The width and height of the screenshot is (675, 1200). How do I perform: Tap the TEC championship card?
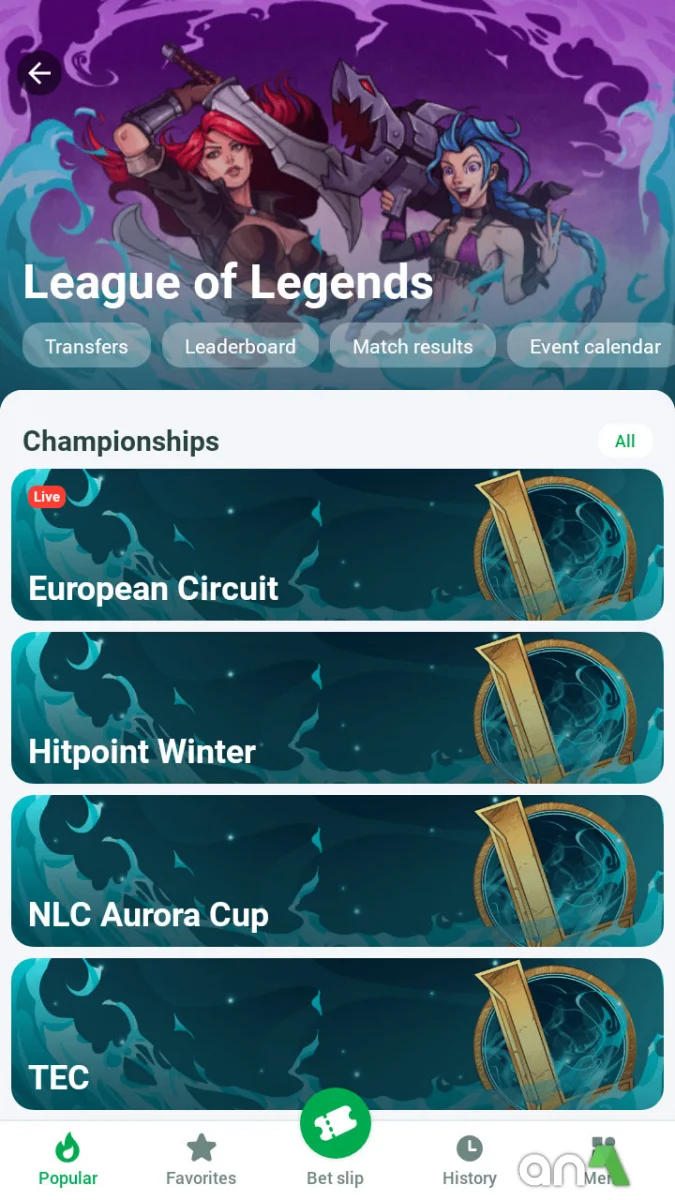(337, 1034)
